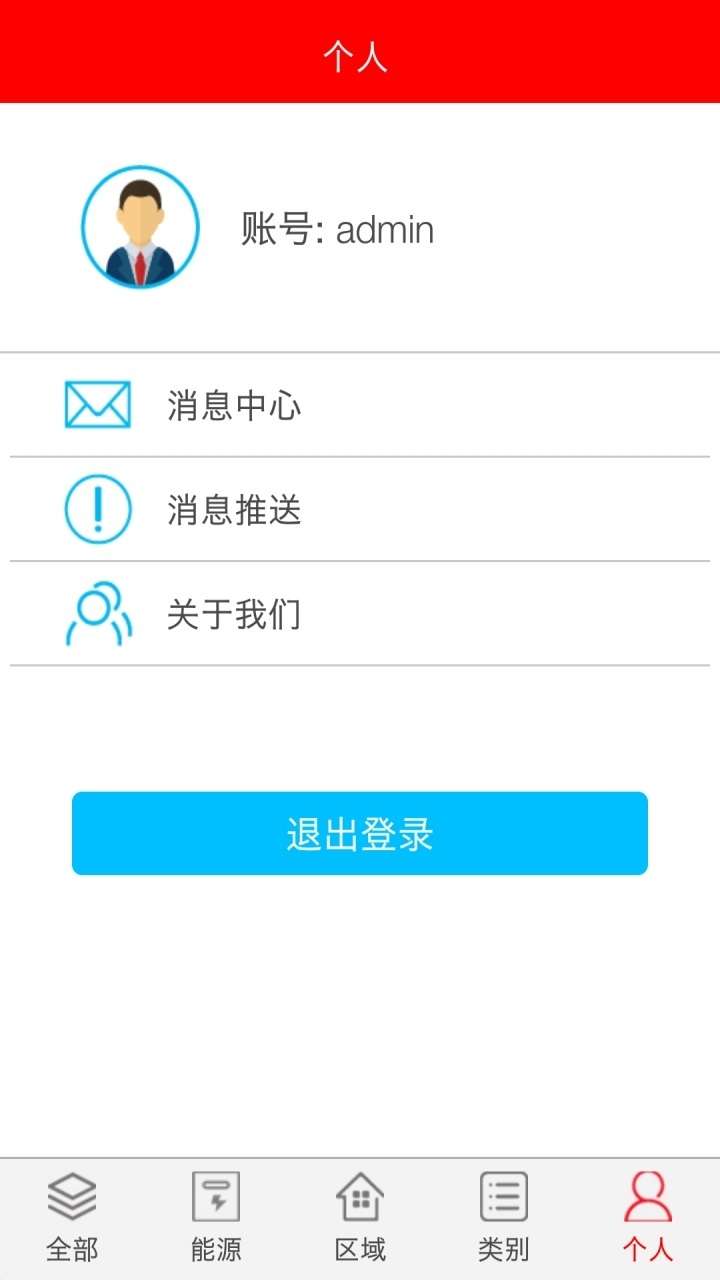Select the 类别 tab

coord(504,1218)
